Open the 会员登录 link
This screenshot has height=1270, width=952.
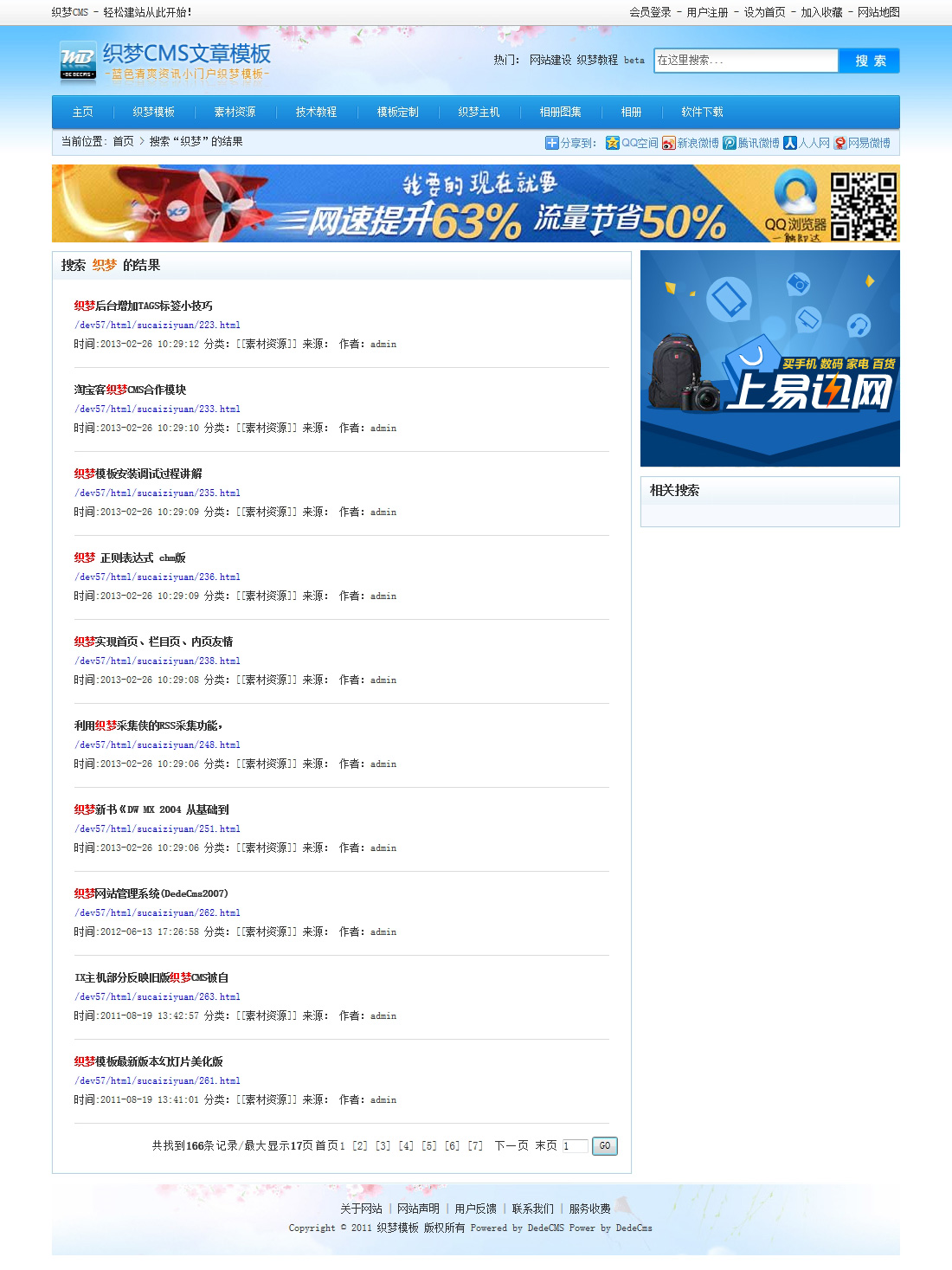point(650,12)
